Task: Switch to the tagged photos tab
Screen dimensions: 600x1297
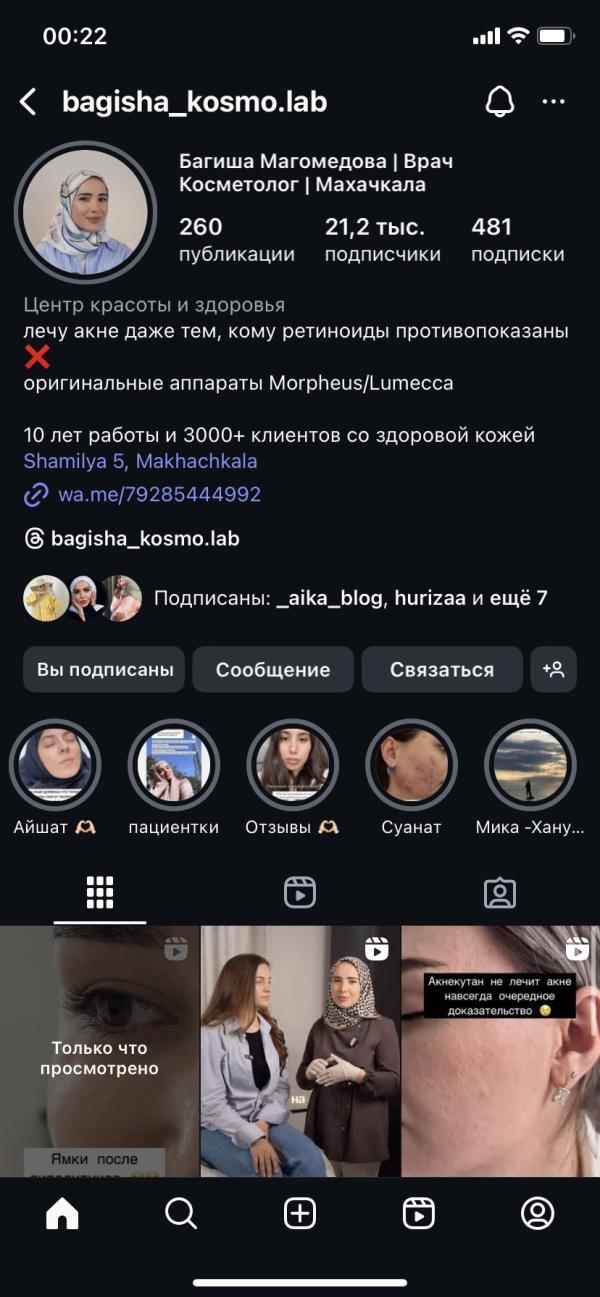Action: (499, 892)
